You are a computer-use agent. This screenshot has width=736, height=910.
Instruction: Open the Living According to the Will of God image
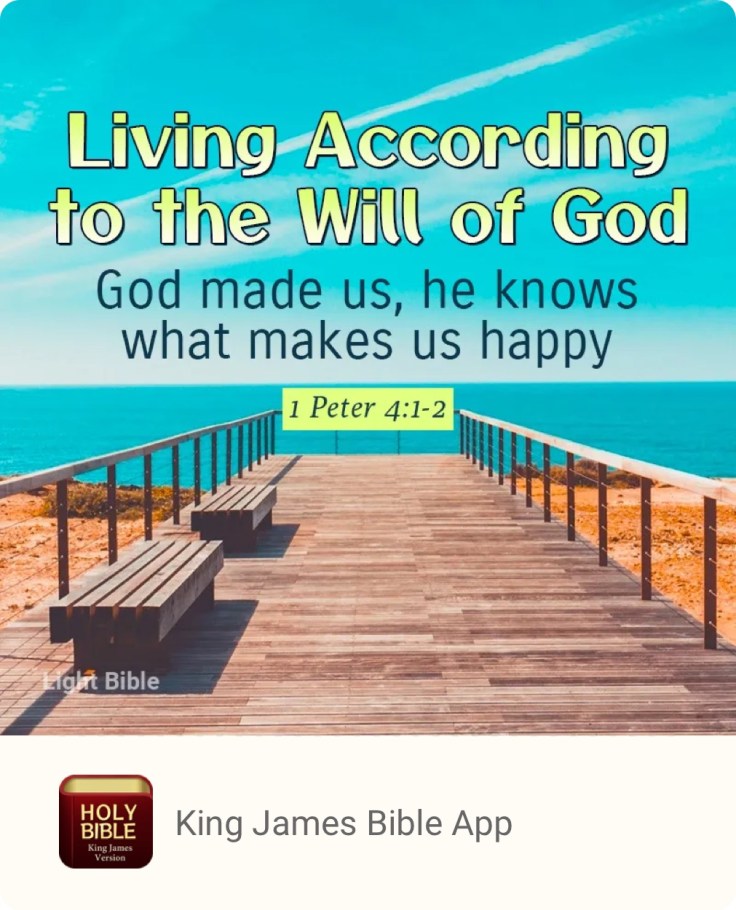[368, 368]
